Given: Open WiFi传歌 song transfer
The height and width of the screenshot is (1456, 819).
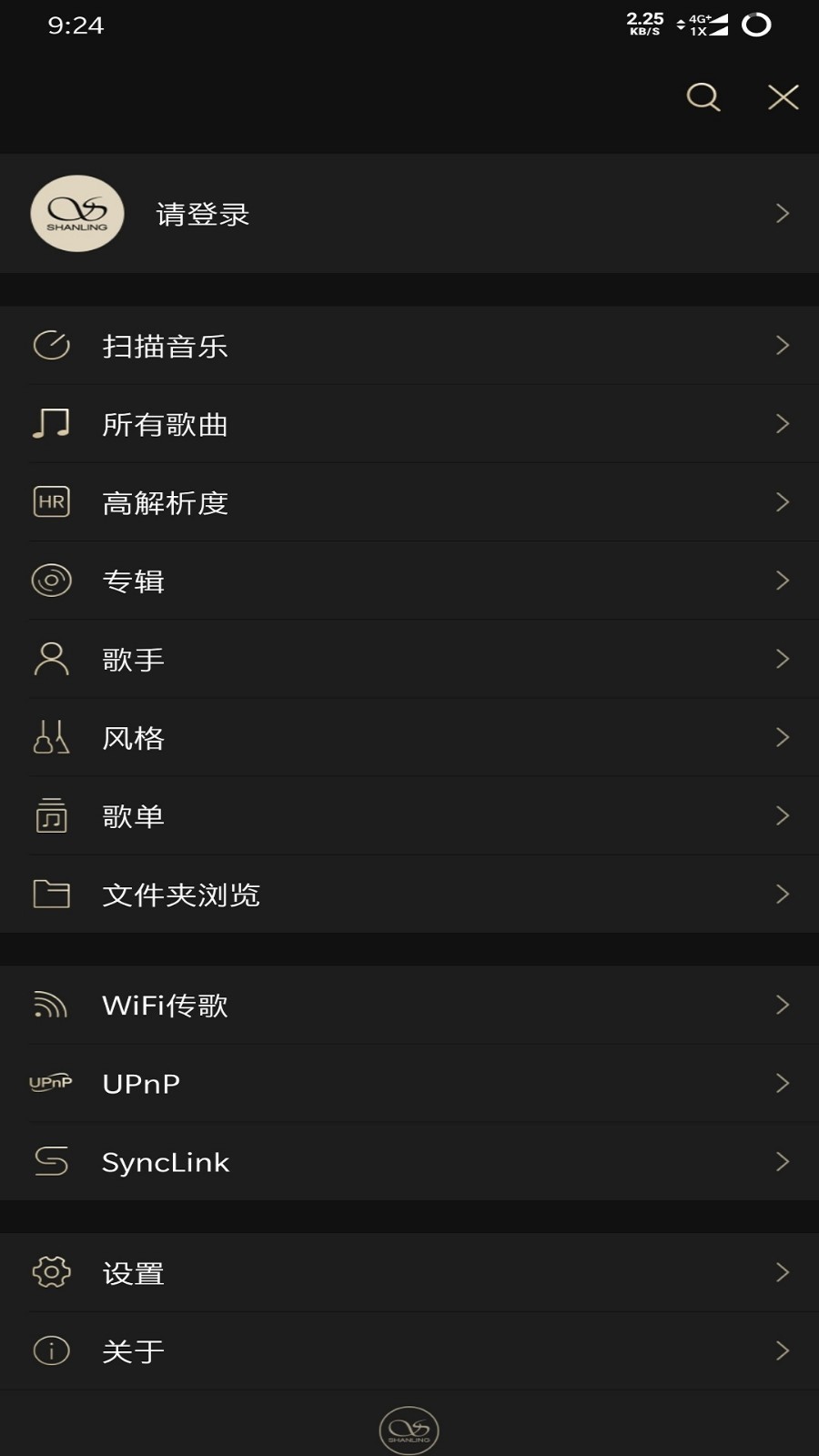Looking at the screenshot, I should pyautogui.click(x=409, y=1005).
